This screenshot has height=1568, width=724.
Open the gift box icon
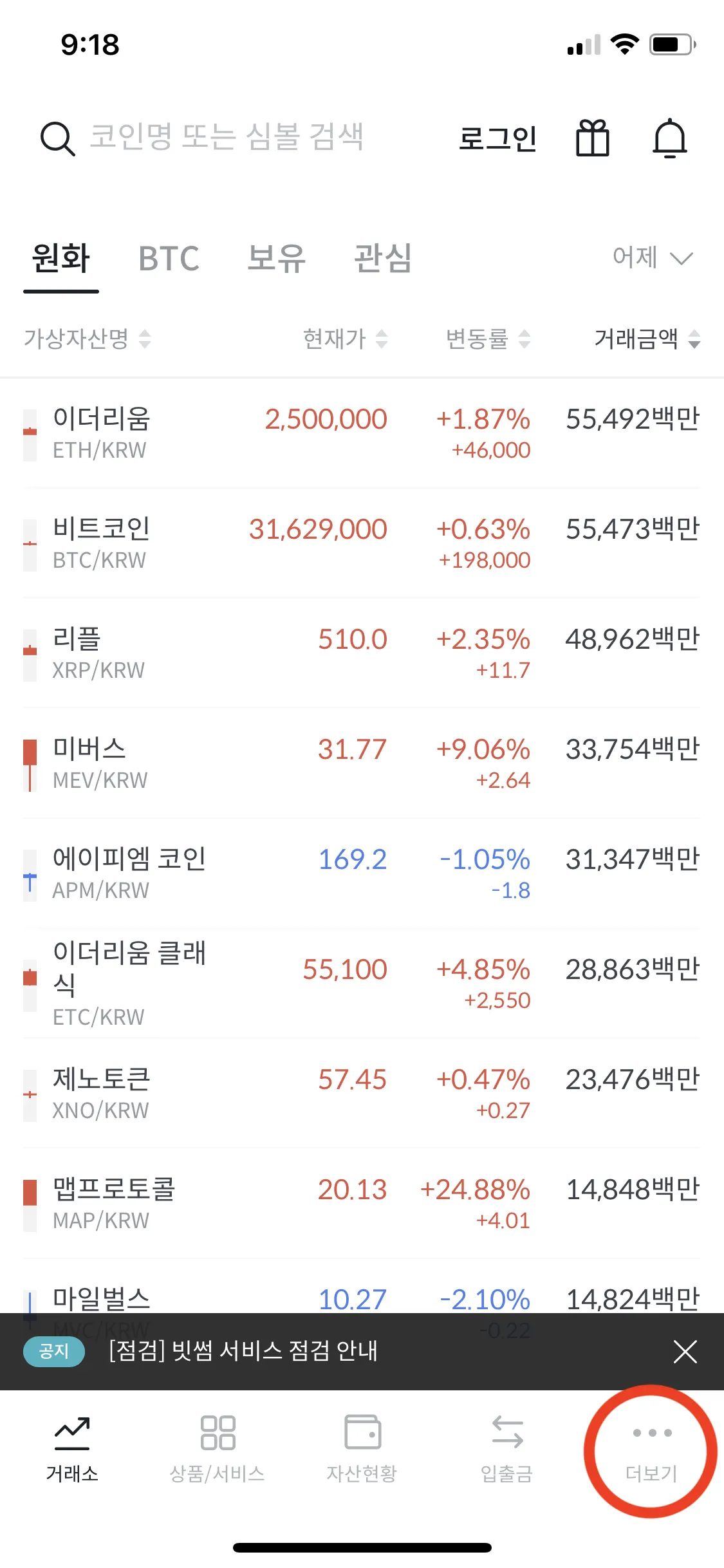(592, 138)
